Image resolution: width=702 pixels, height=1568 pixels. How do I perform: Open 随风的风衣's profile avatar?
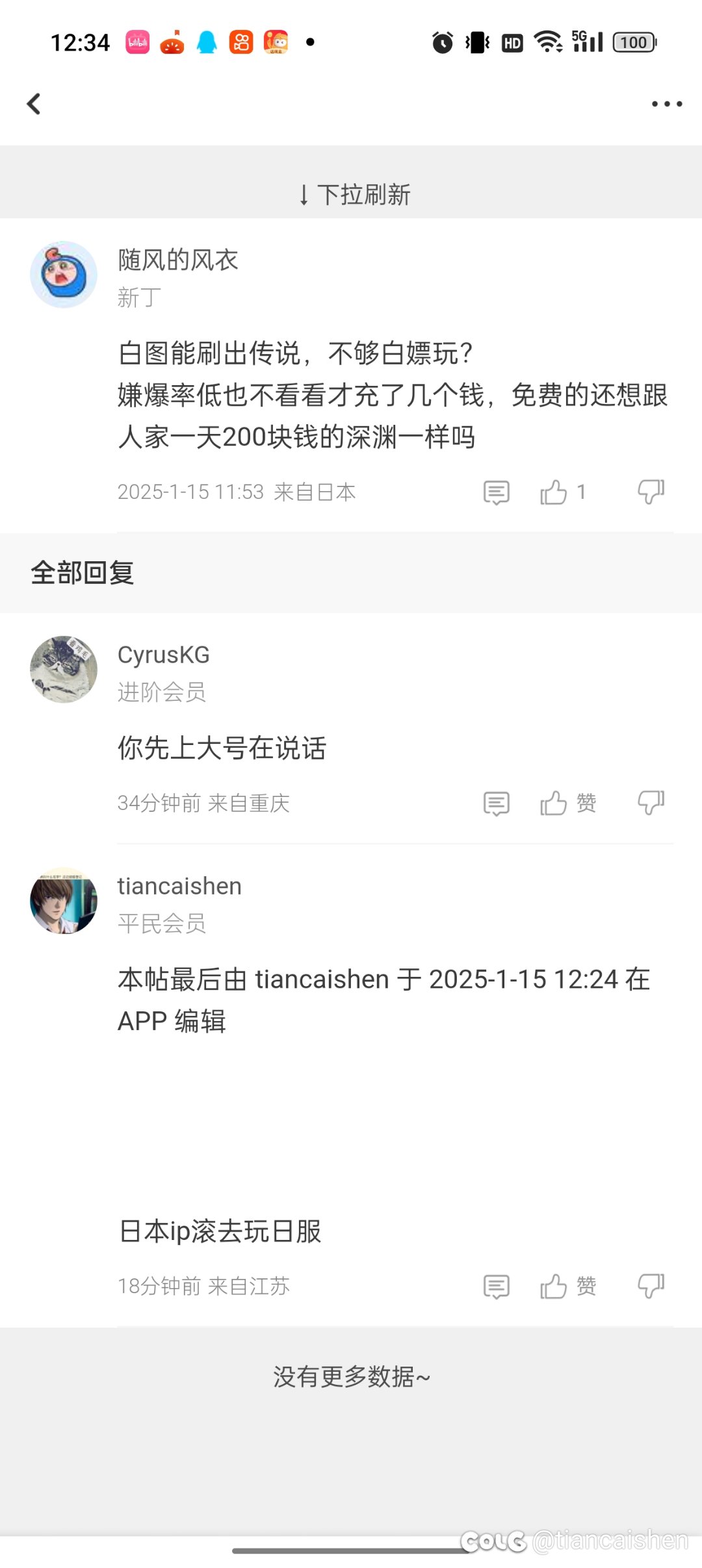point(64,275)
